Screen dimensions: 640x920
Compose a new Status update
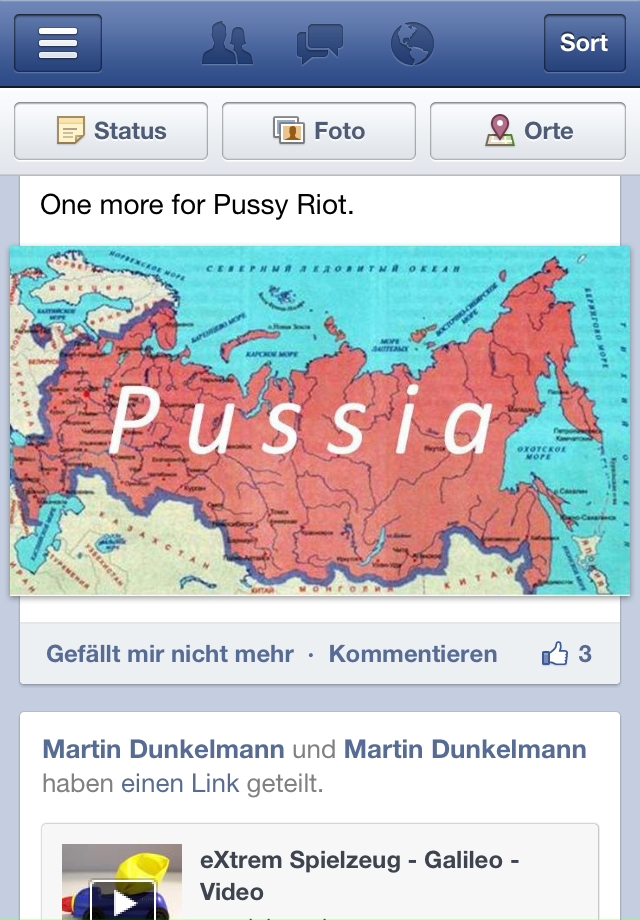coord(111,131)
